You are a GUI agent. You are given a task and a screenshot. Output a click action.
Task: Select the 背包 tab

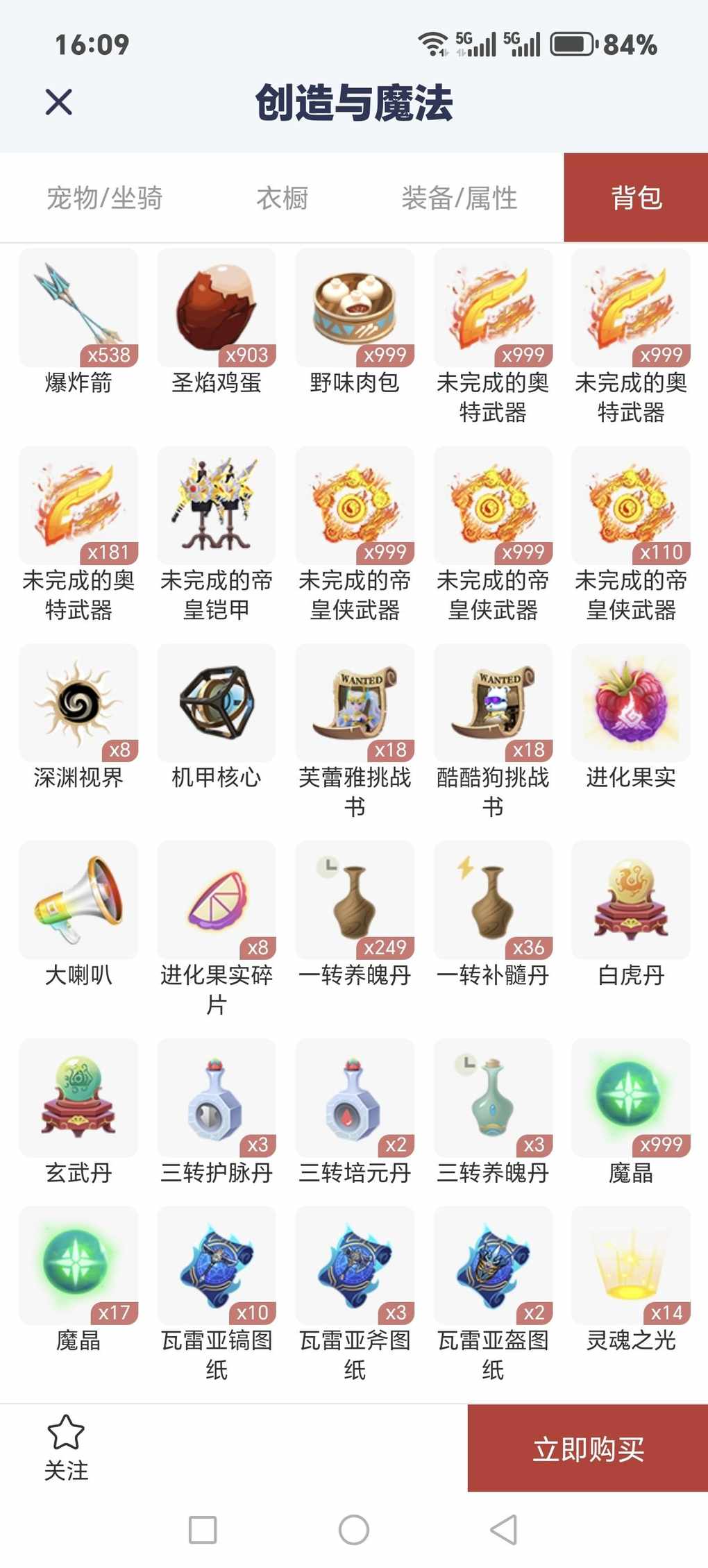(636, 198)
